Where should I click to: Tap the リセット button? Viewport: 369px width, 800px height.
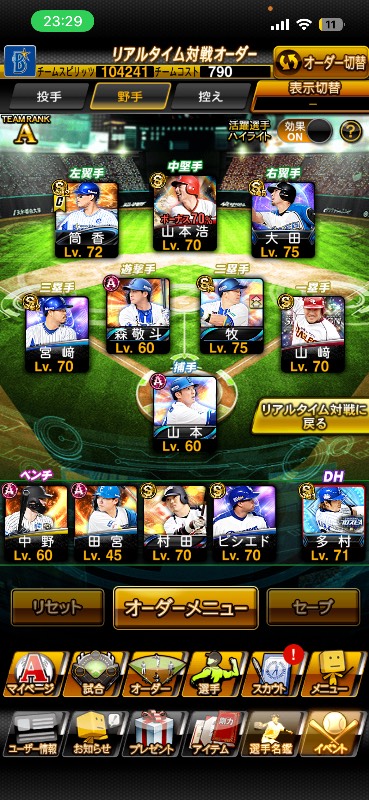tap(57, 607)
